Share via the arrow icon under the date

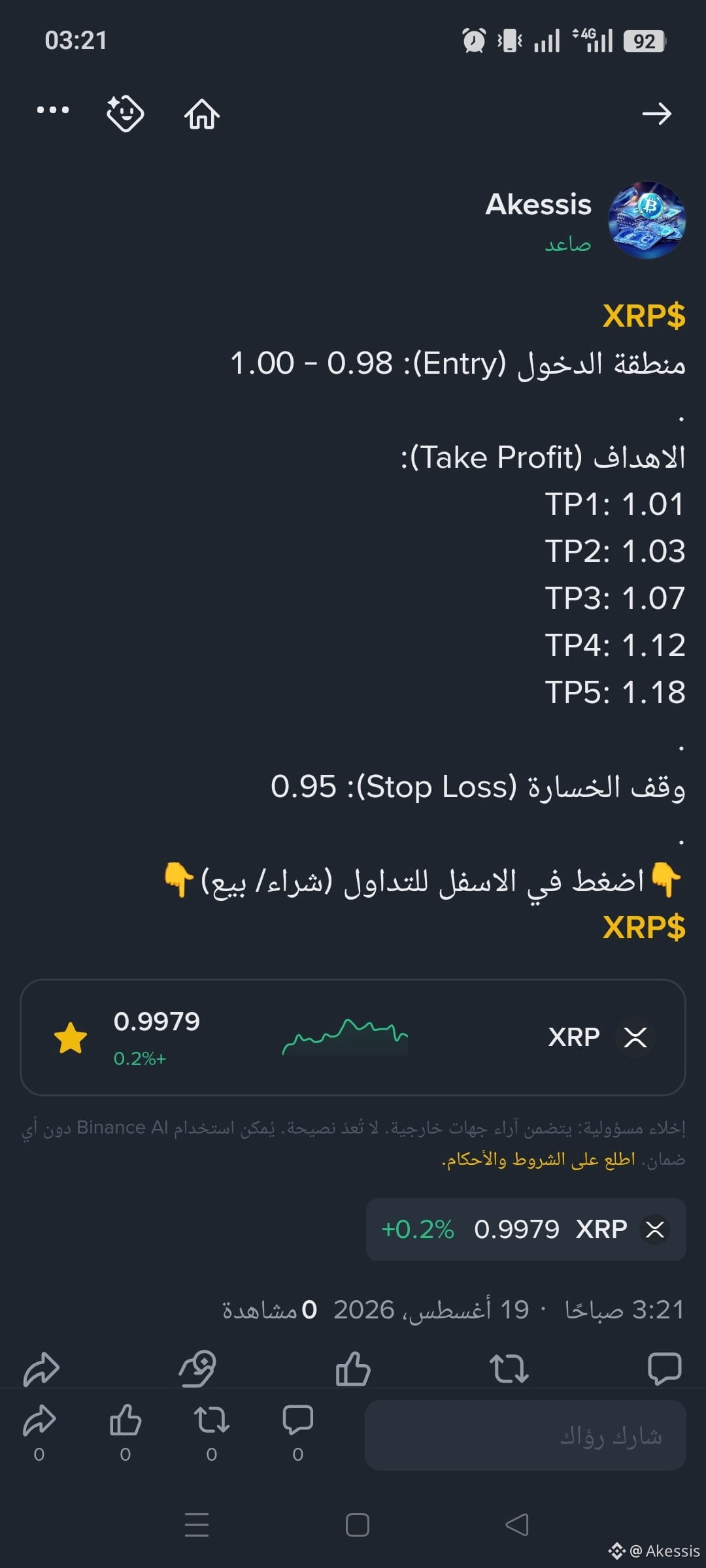41,1369
